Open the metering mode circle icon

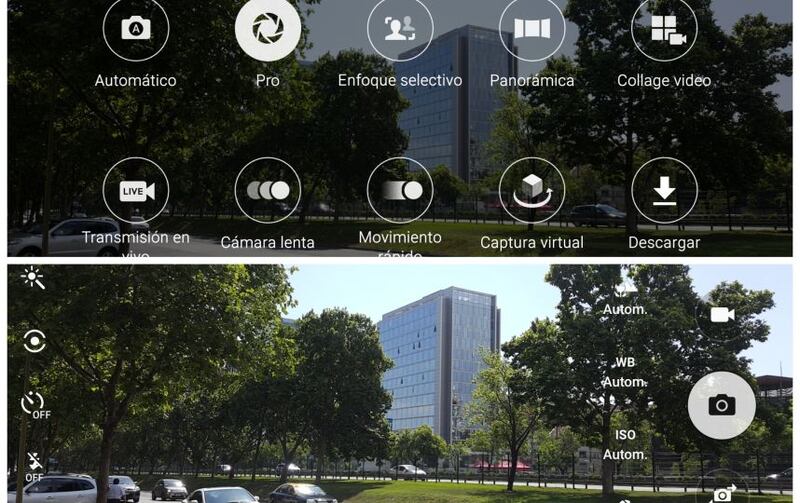[x=35, y=342]
